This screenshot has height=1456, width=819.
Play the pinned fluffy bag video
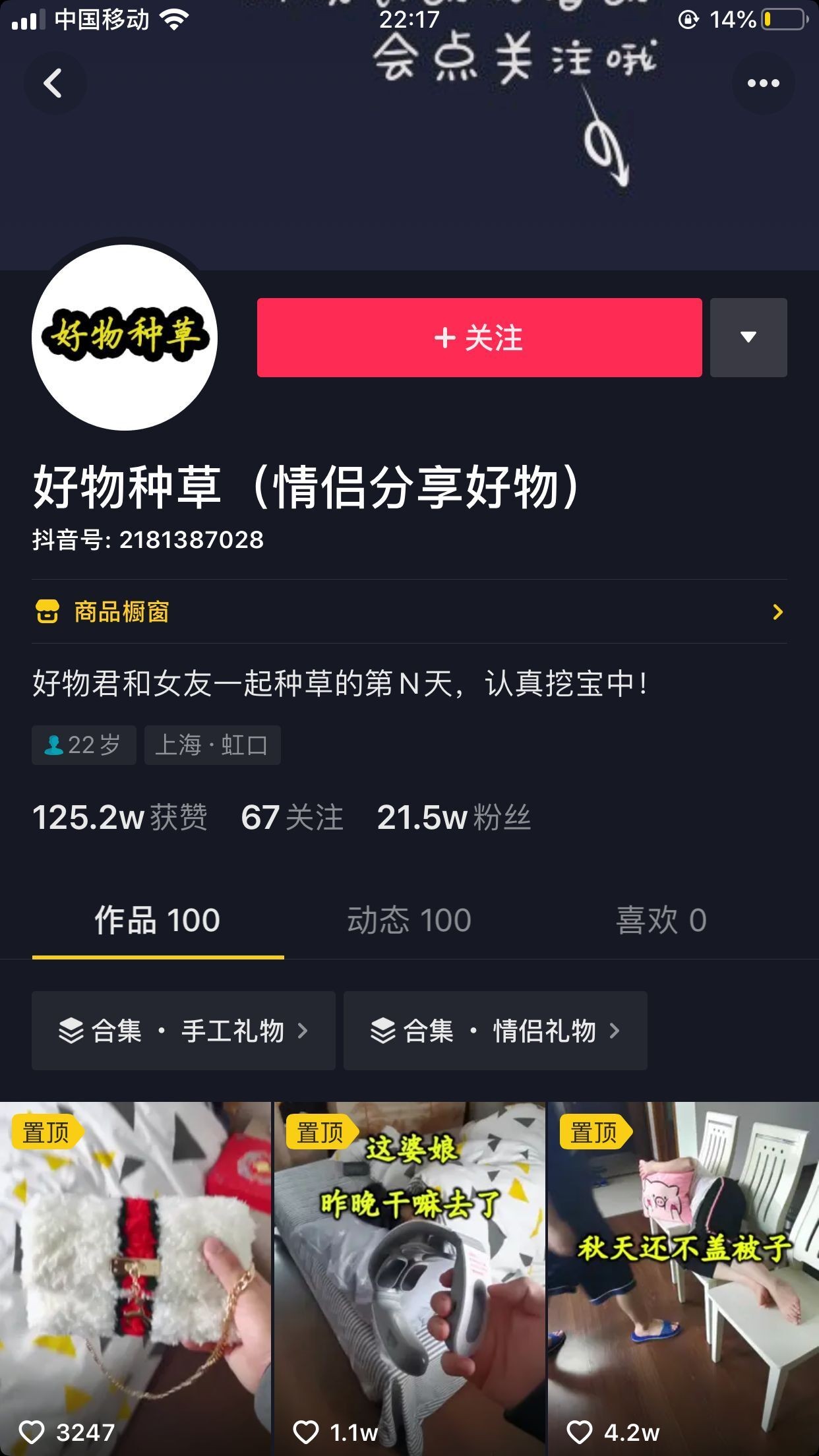(135, 1279)
